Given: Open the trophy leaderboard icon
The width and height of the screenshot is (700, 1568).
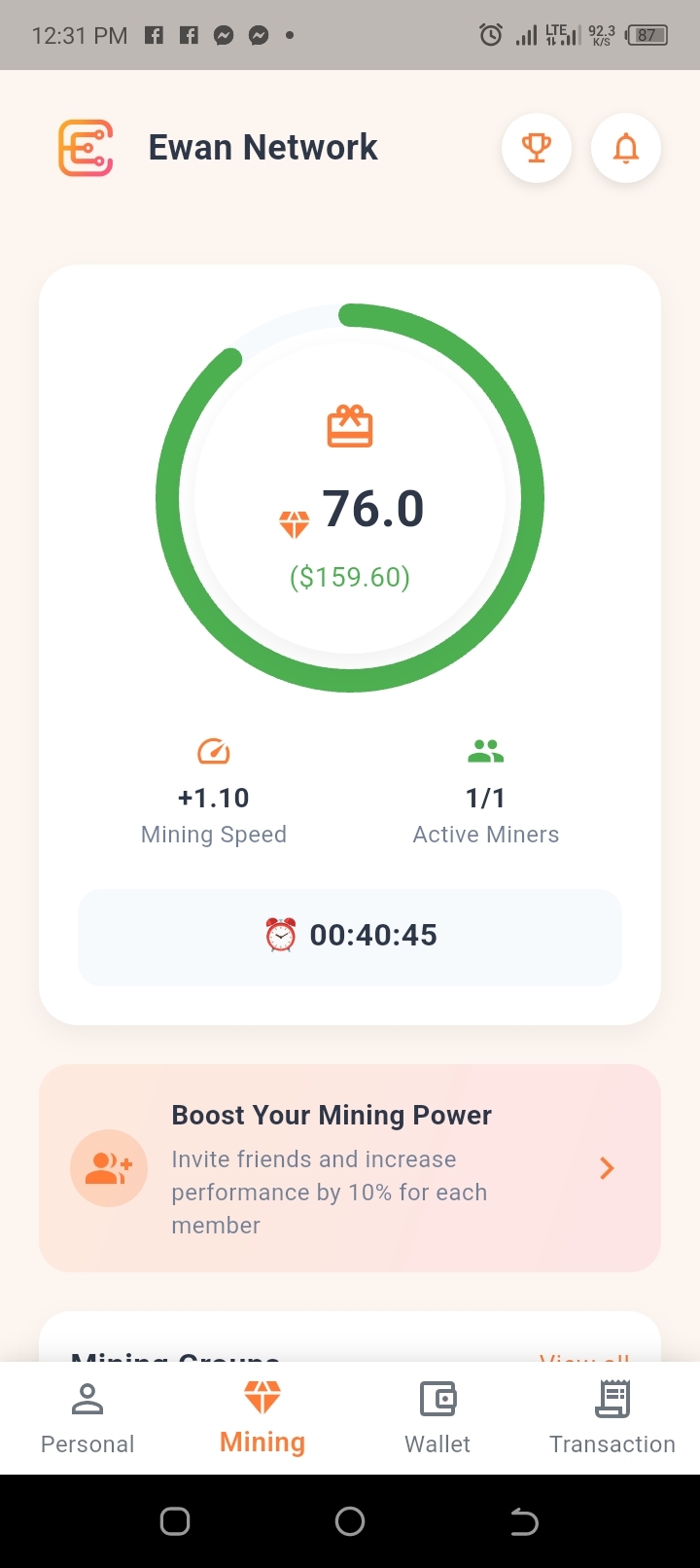Looking at the screenshot, I should pos(536,148).
